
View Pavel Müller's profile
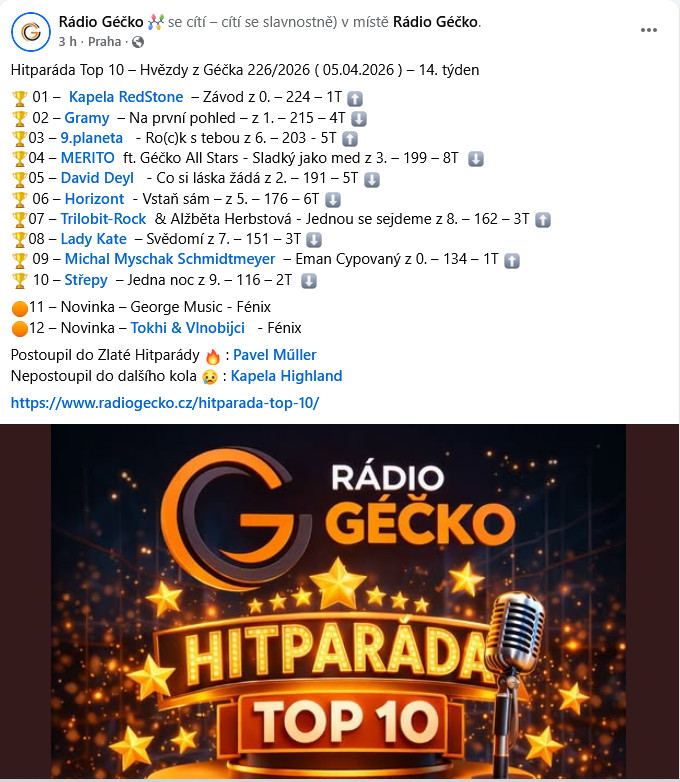click(x=275, y=355)
